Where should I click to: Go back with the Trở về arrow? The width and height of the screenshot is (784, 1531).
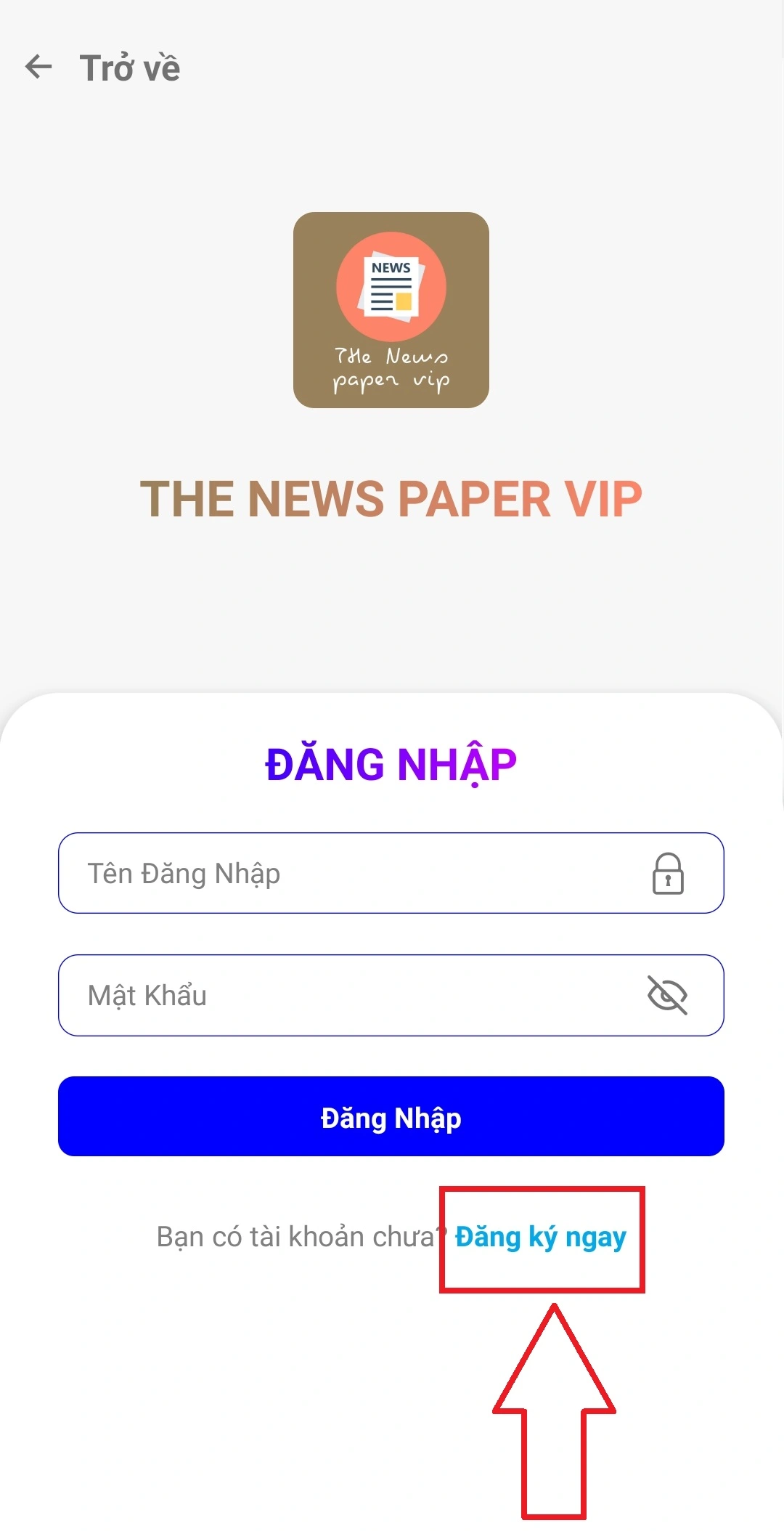click(x=39, y=67)
